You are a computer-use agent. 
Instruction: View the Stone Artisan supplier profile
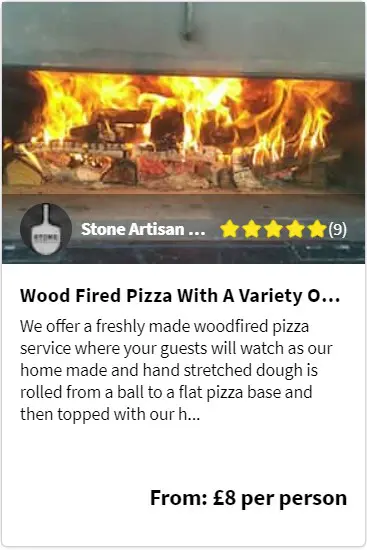[143, 229]
